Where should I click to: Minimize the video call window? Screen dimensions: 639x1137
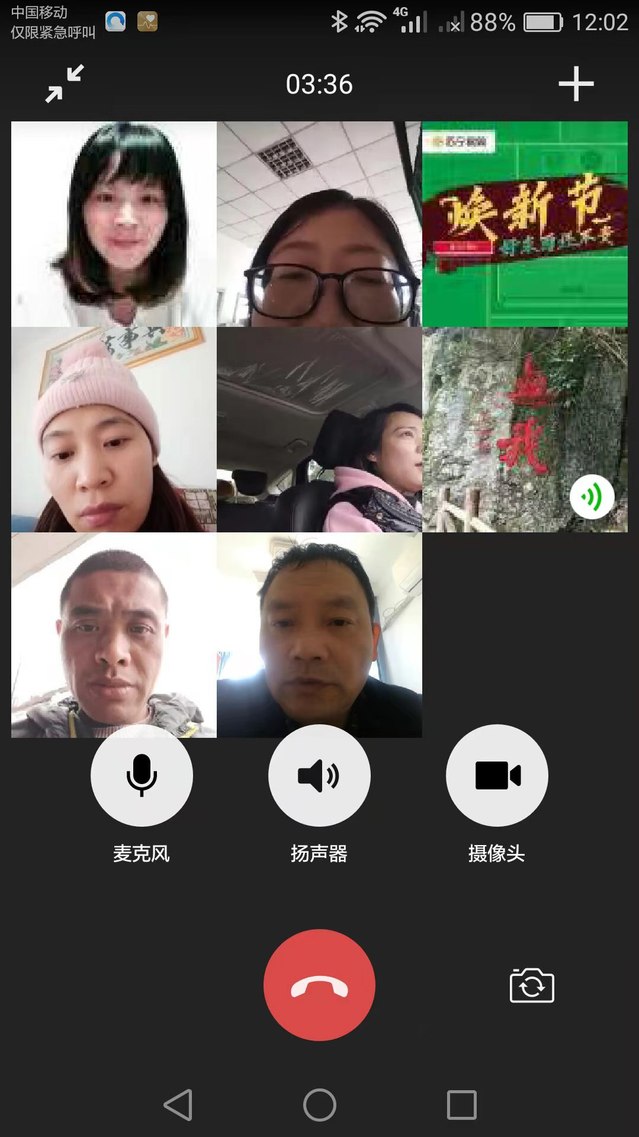point(65,83)
